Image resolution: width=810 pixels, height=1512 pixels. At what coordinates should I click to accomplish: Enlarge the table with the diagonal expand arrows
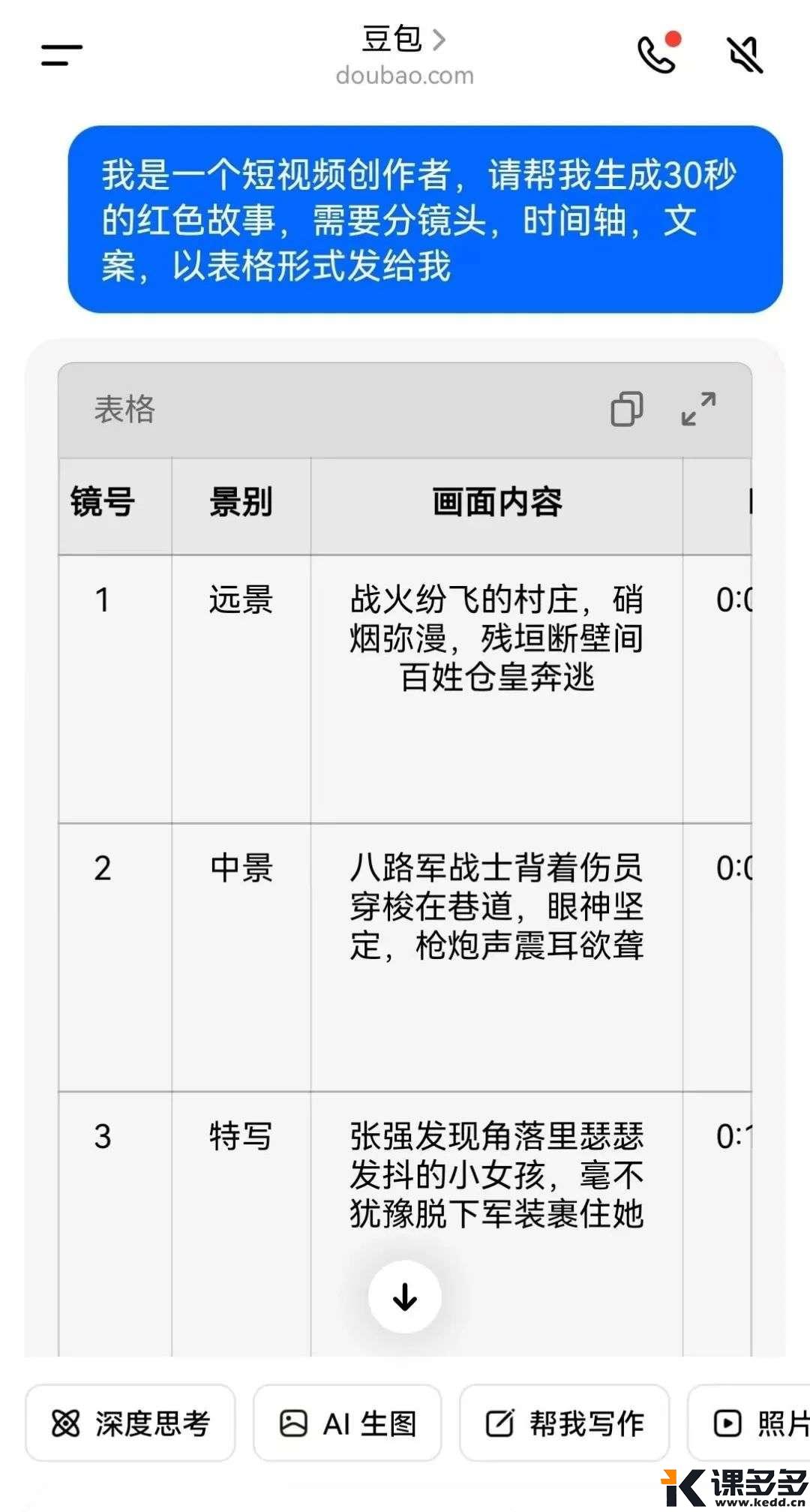click(x=697, y=410)
